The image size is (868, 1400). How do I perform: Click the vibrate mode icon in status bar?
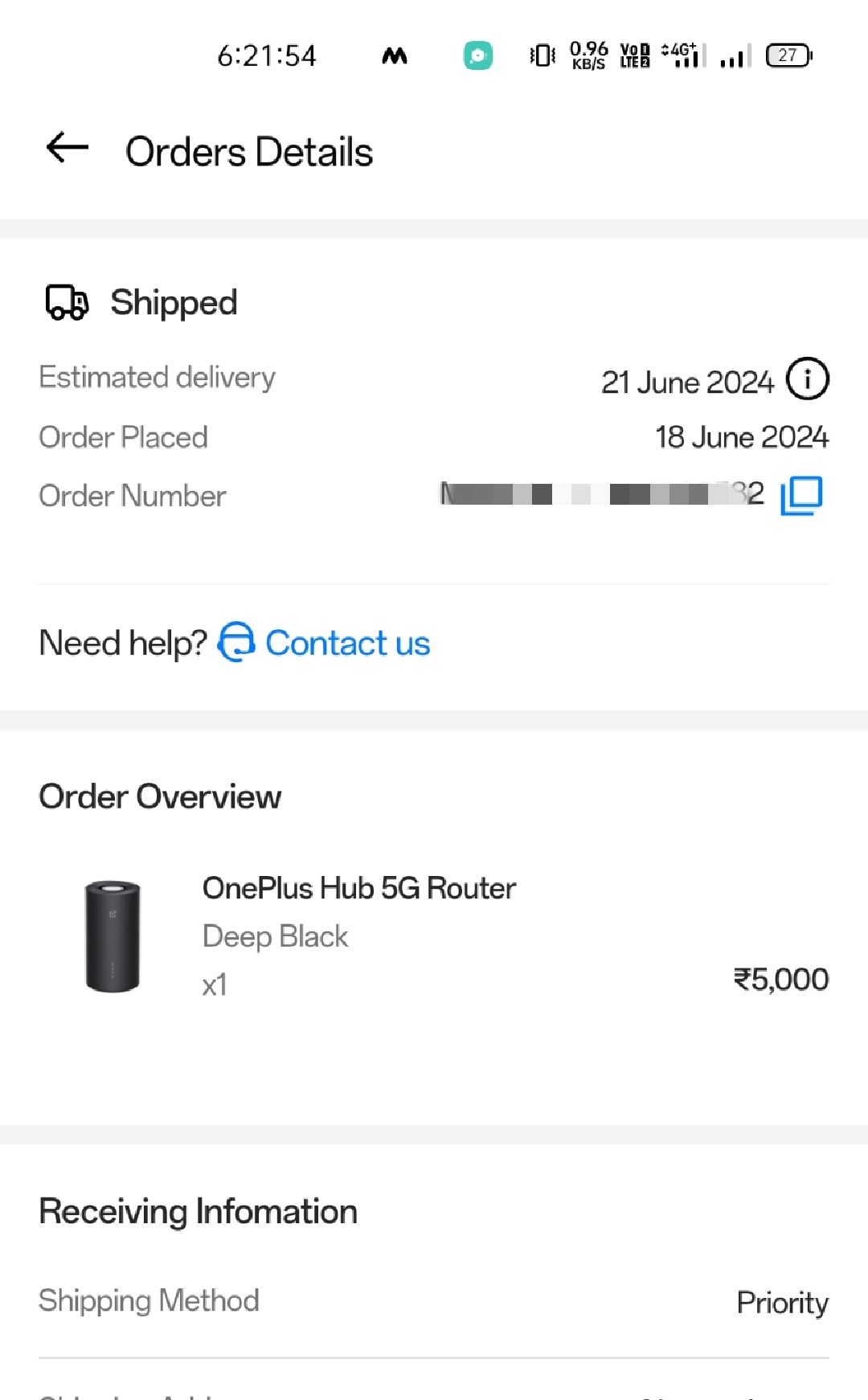[542, 55]
